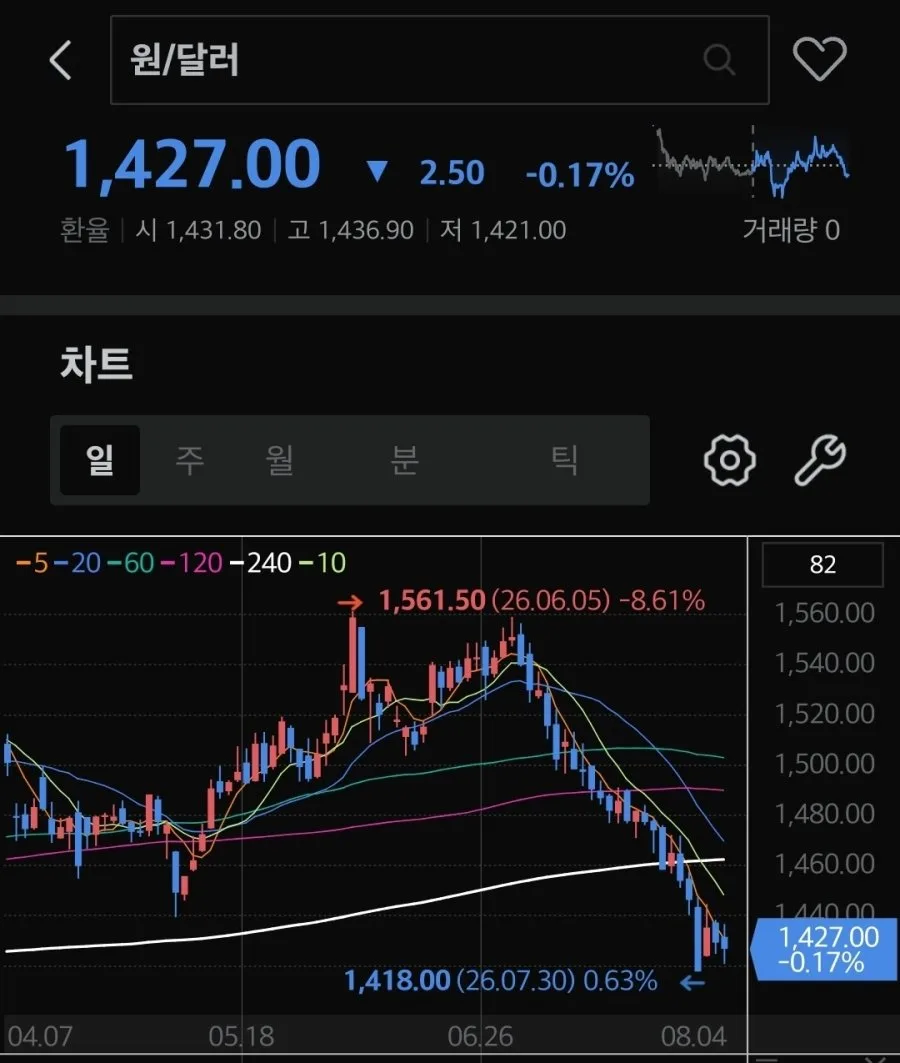
Task: Open chart settings gear icon
Action: [x=730, y=460]
